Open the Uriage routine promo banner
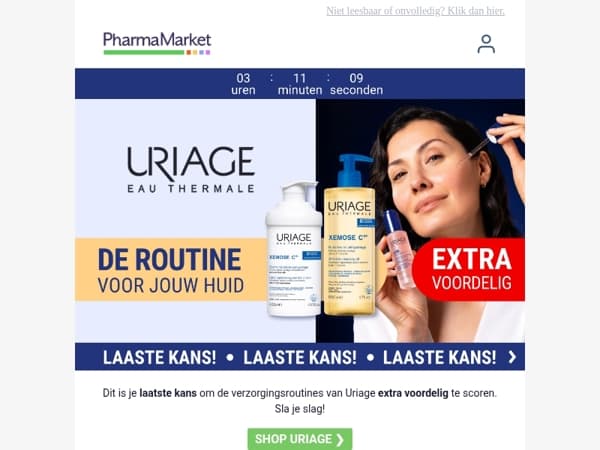This screenshot has width=600, height=450. coord(300,221)
